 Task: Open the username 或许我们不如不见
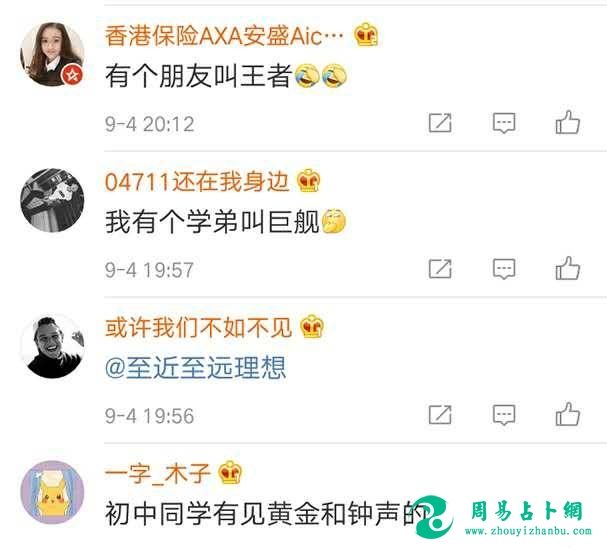tap(200, 326)
